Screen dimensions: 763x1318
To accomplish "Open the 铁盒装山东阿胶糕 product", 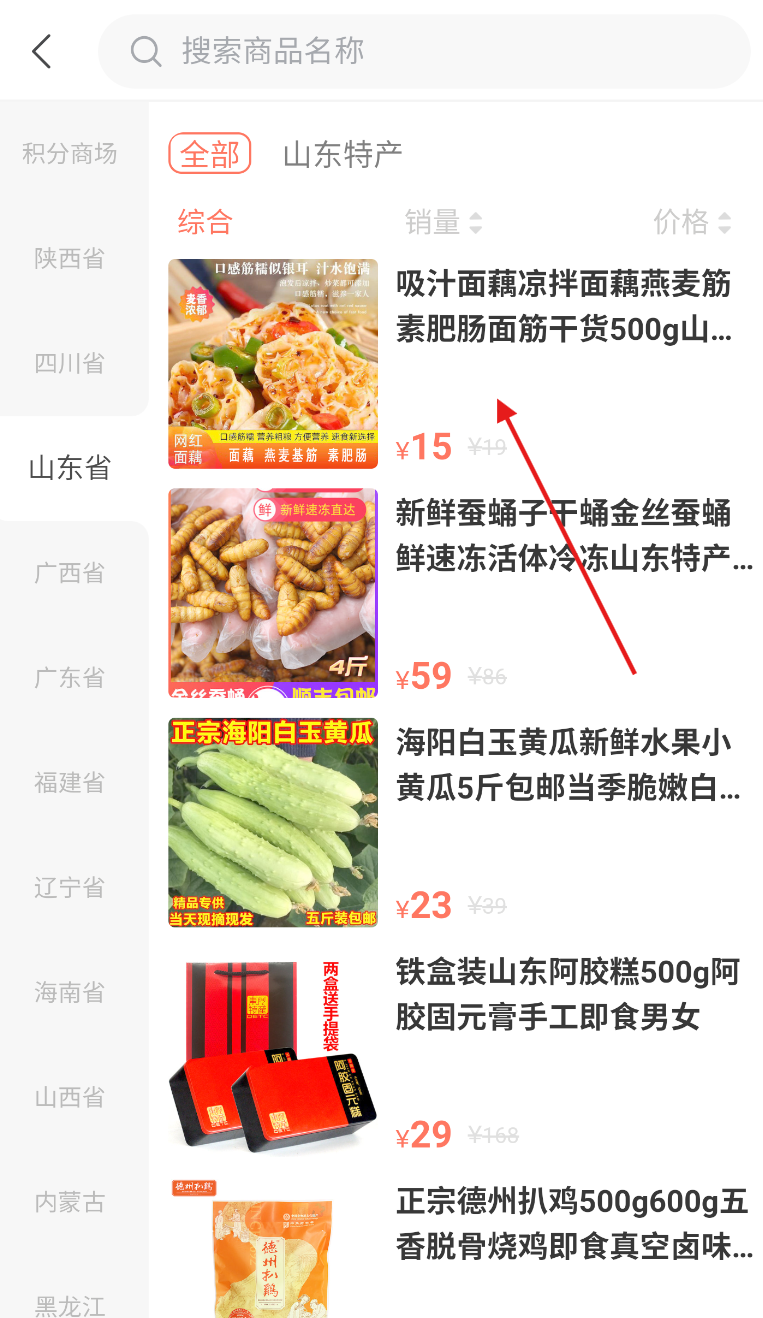I will point(460,1053).
